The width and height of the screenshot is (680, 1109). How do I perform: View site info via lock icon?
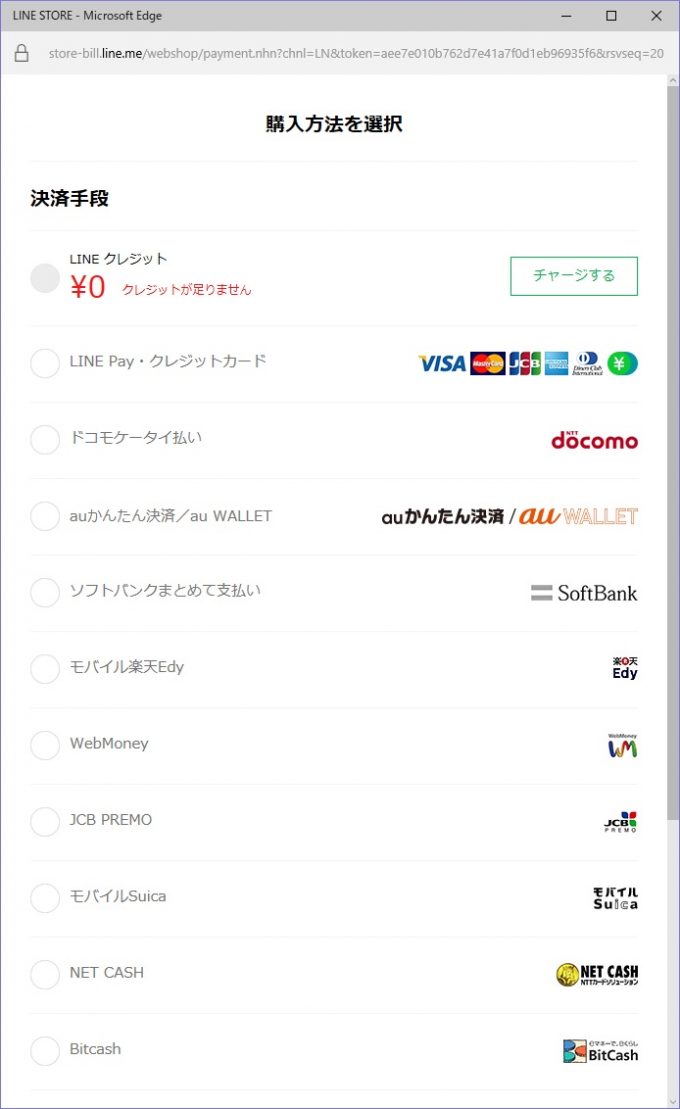[x=22, y=53]
